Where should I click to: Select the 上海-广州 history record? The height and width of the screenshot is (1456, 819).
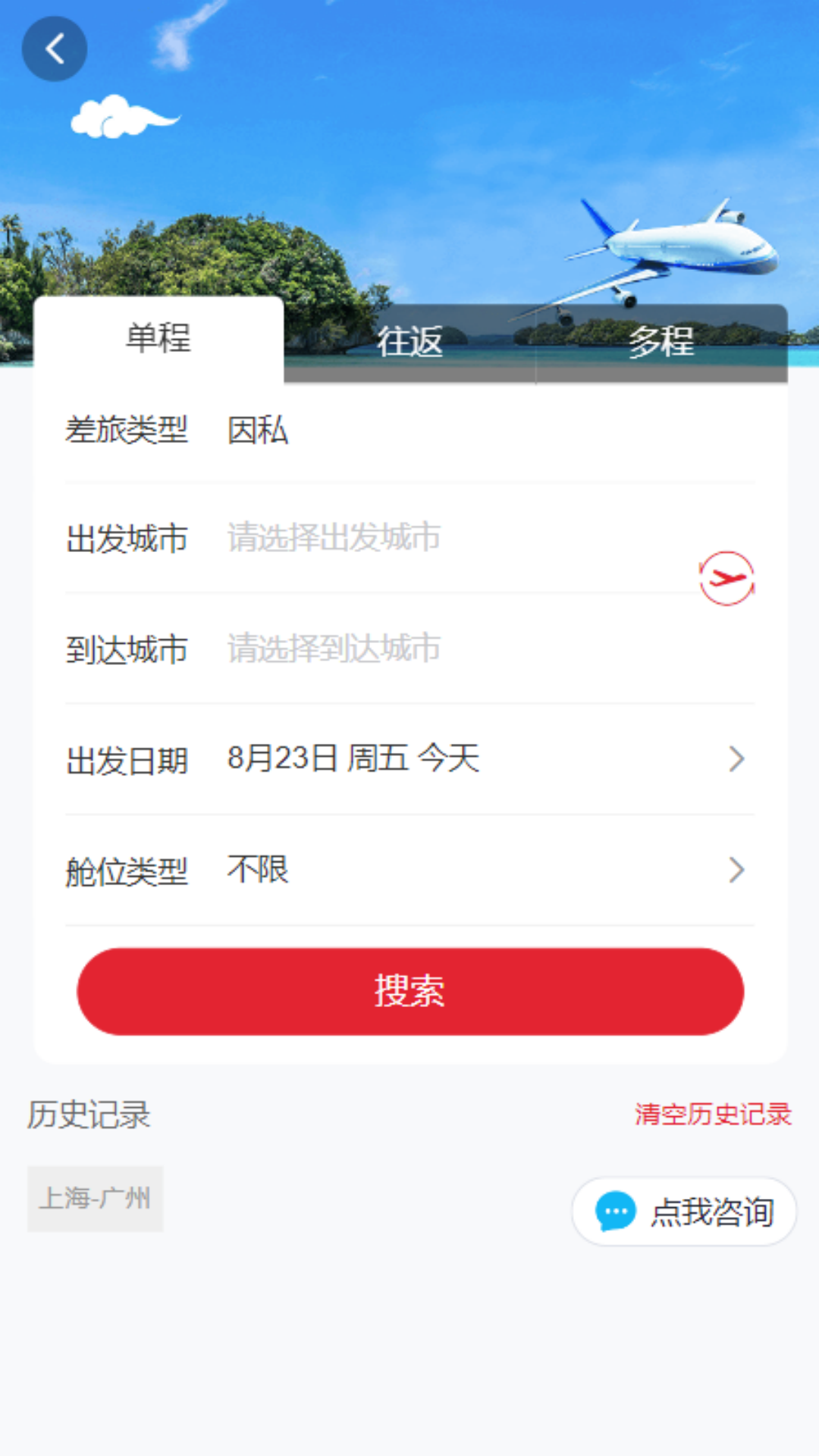point(95,1198)
